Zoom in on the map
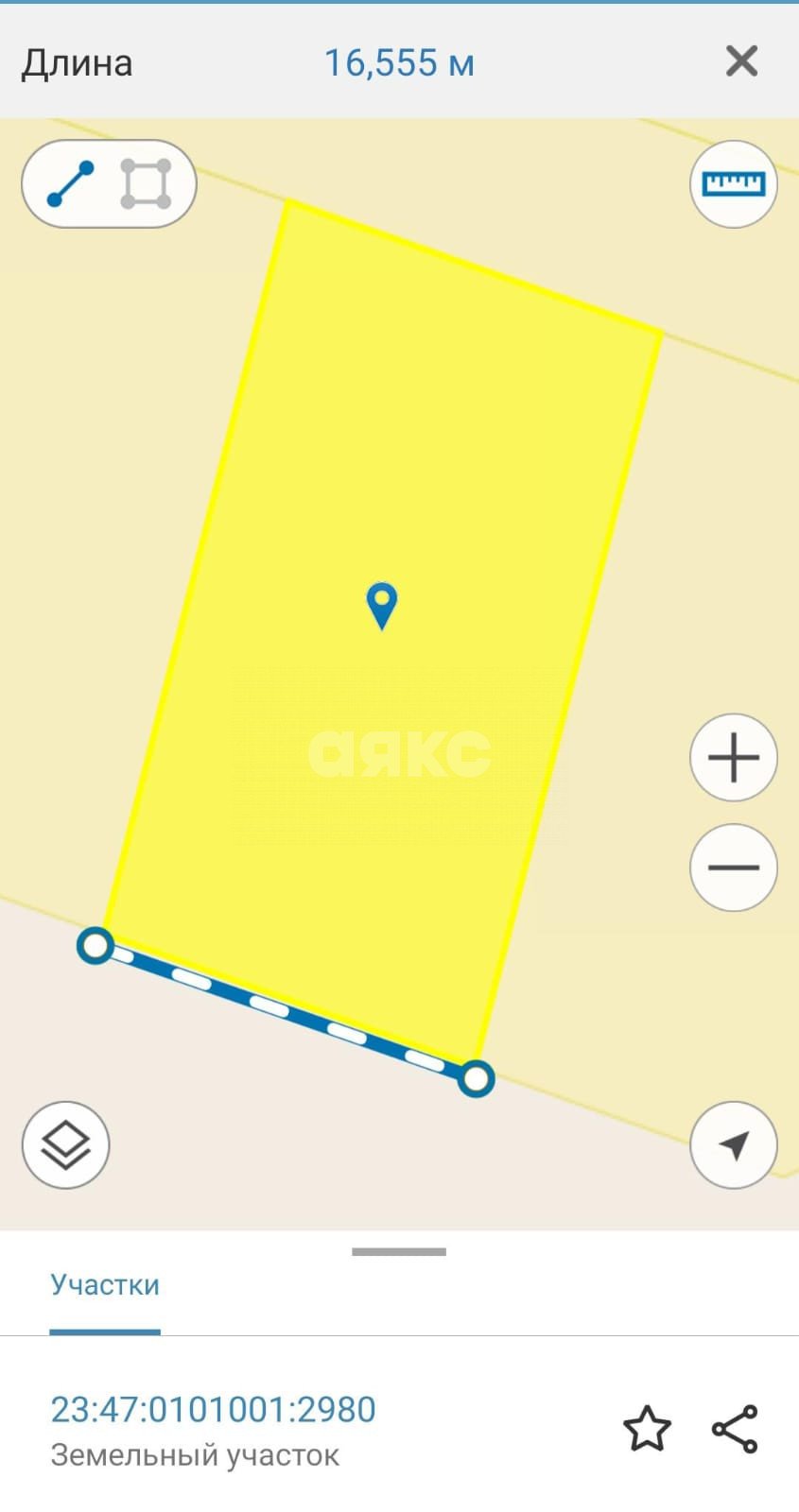 pyautogui.click(x=733, y=757)
